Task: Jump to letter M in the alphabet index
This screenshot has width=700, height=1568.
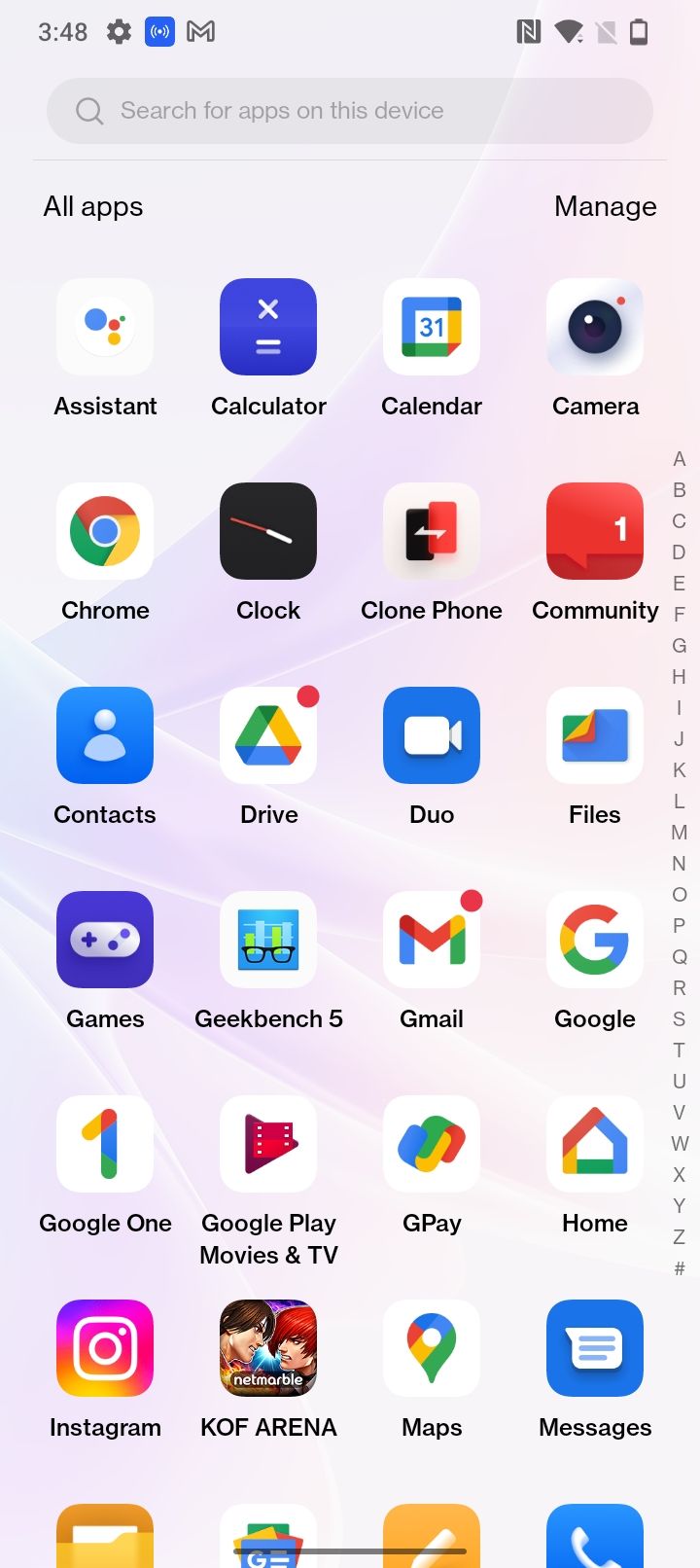Action: tap(679, 833)
